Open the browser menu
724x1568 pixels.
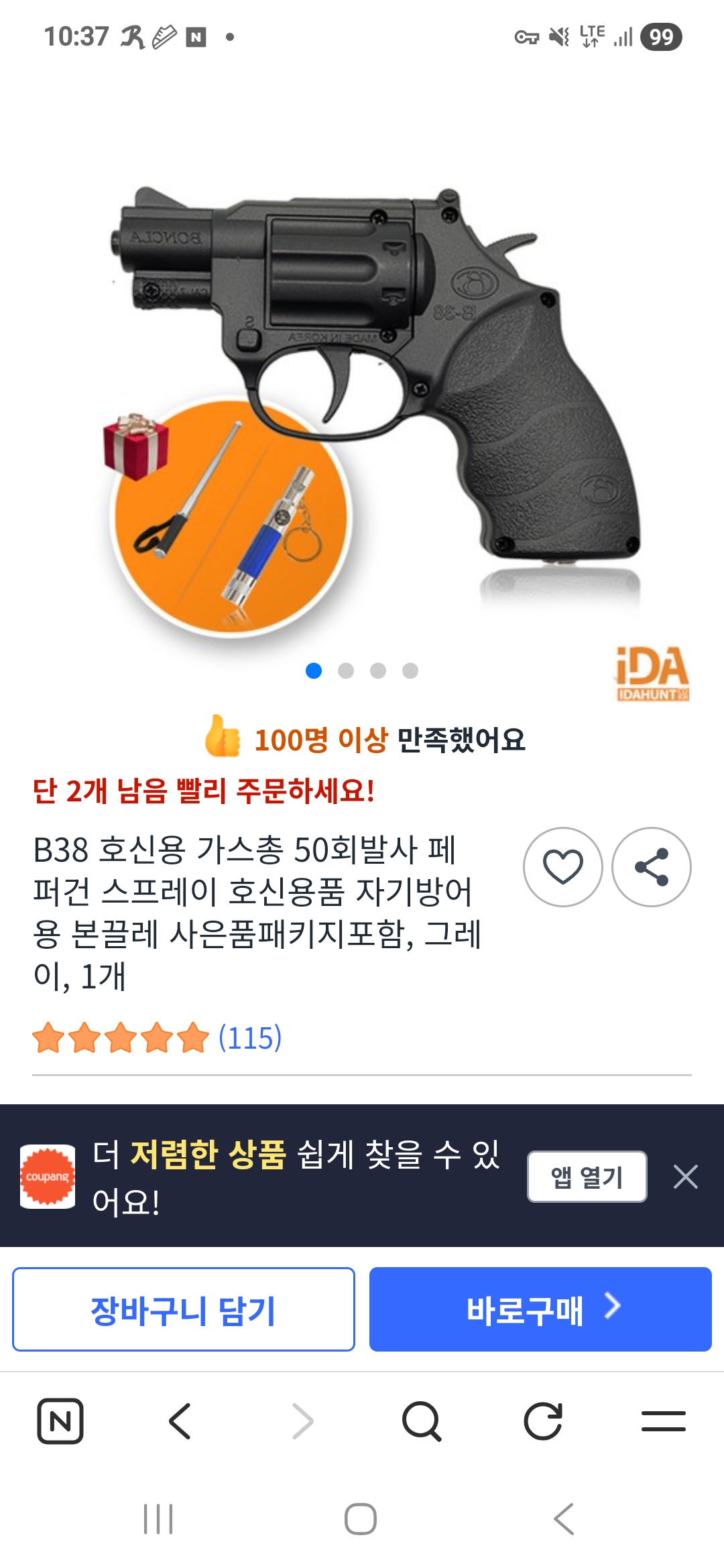click(663, 1421)
